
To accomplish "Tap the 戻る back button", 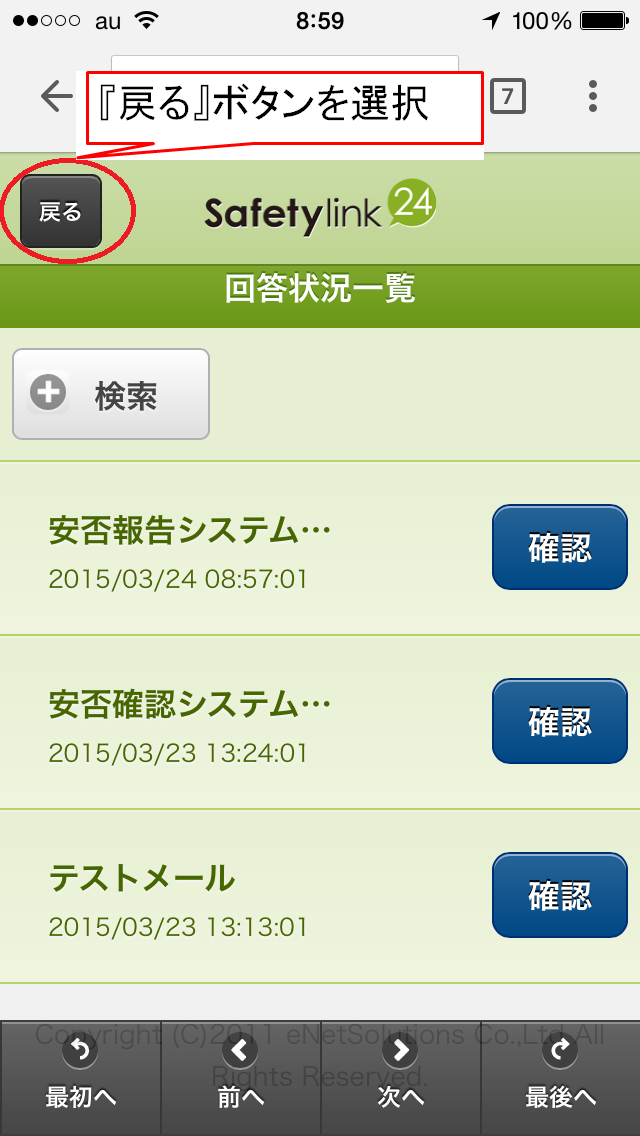I will coord(61,211).
